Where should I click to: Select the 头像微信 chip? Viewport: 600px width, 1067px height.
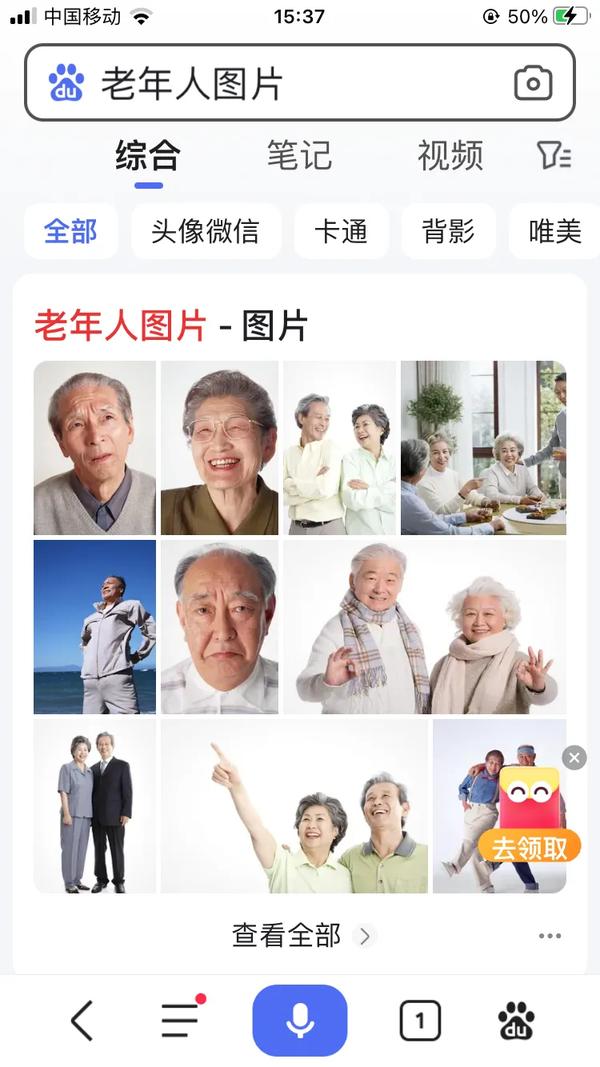click(205, 231)
